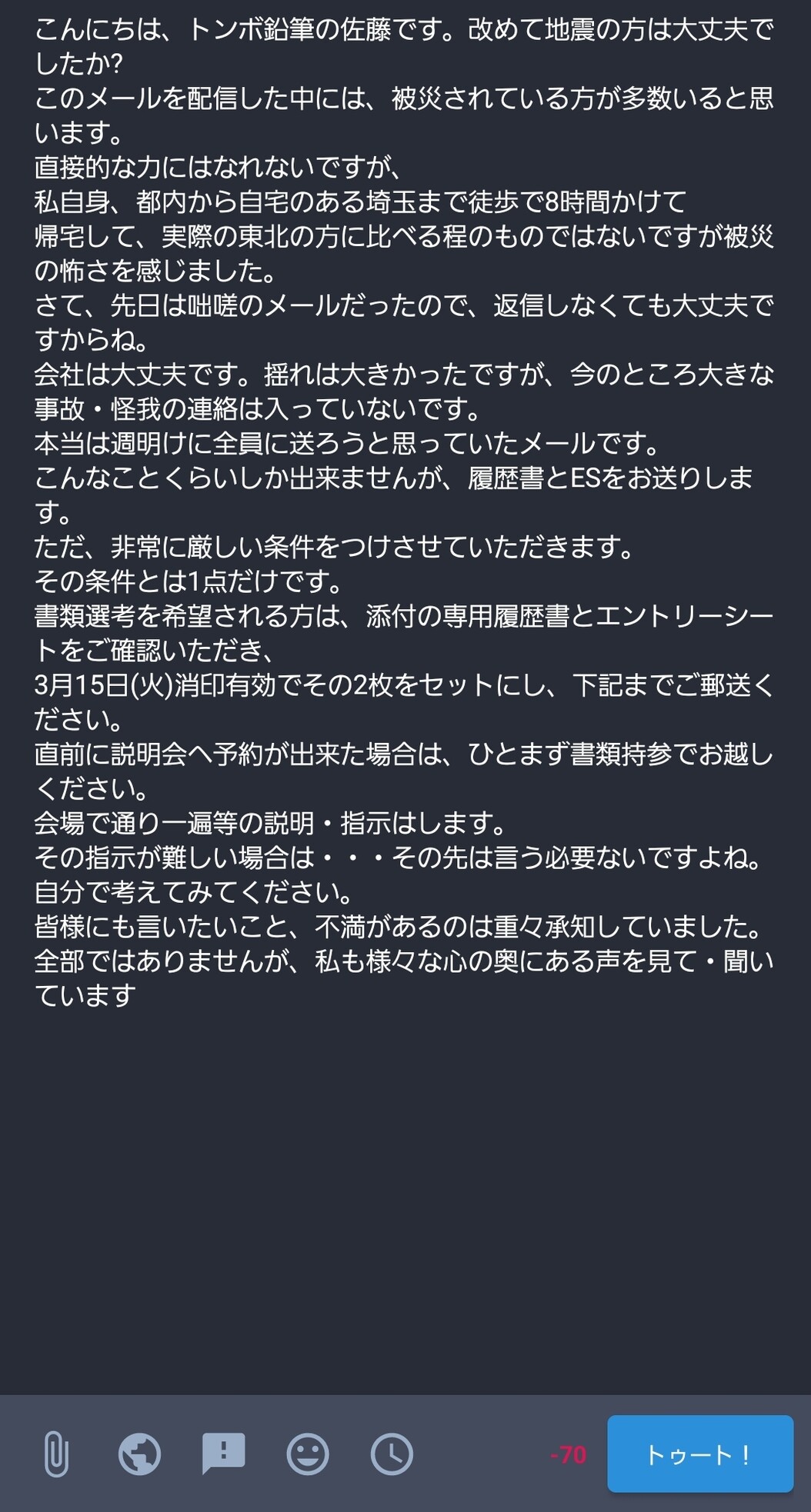Add a content warning to the post
The width and height of the screenshot is (811, 1512).
pyautogui.click(x=223, y=1454)
